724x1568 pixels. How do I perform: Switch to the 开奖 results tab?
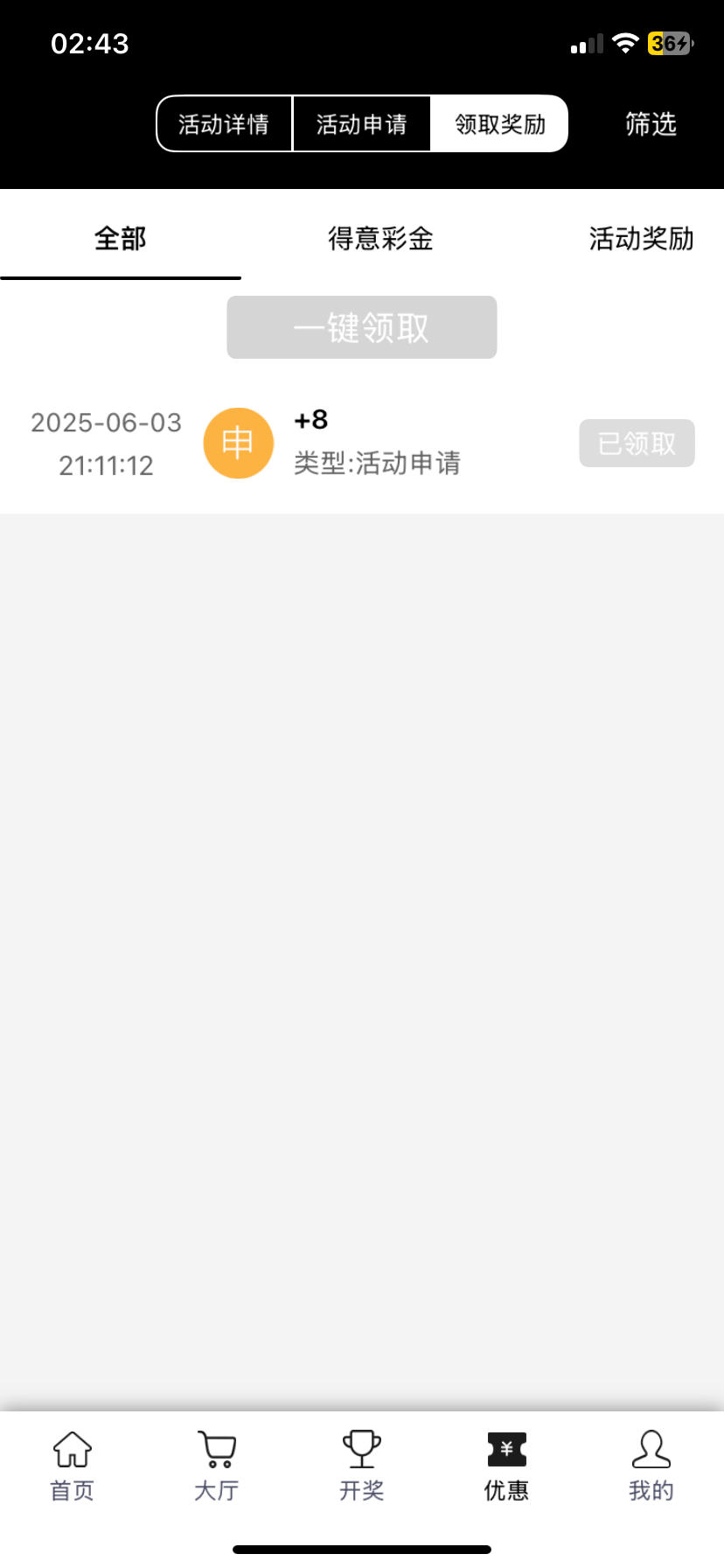[x=362, y=1466]
